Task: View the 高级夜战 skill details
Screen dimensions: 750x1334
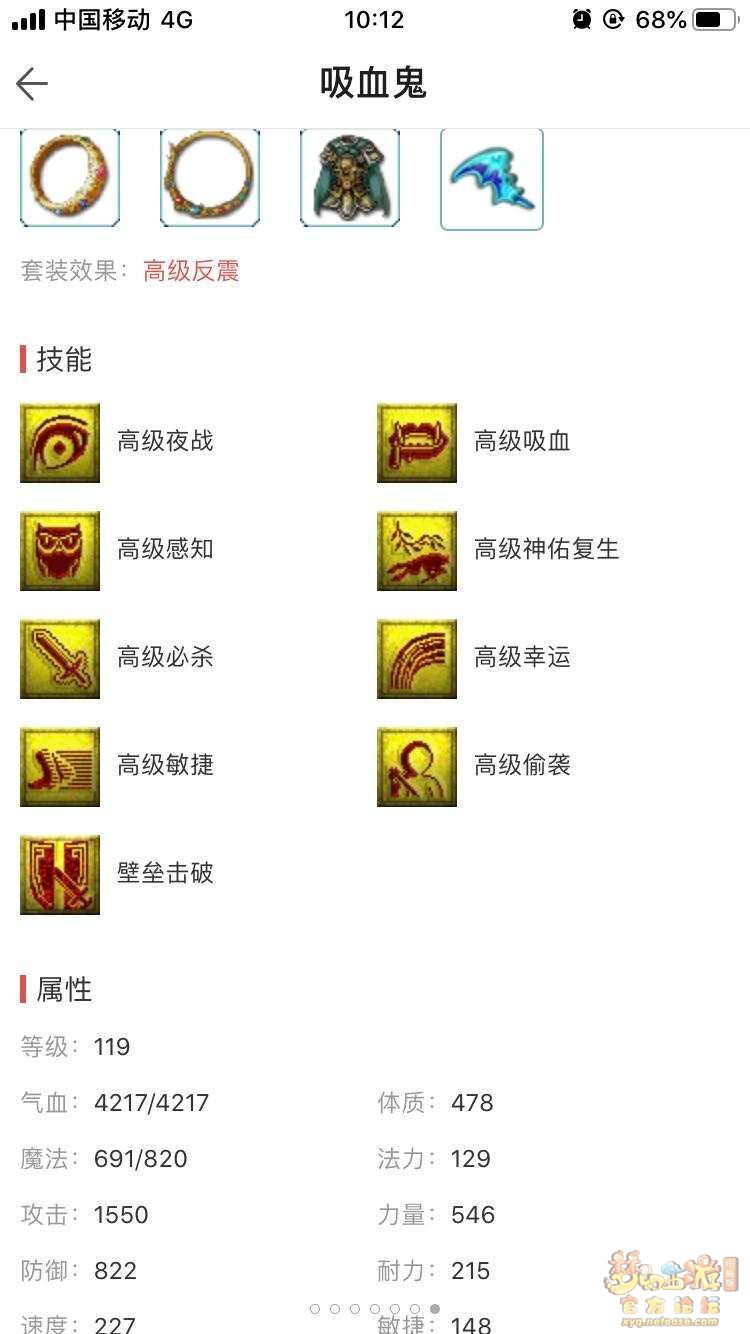Action: [60, 443]
